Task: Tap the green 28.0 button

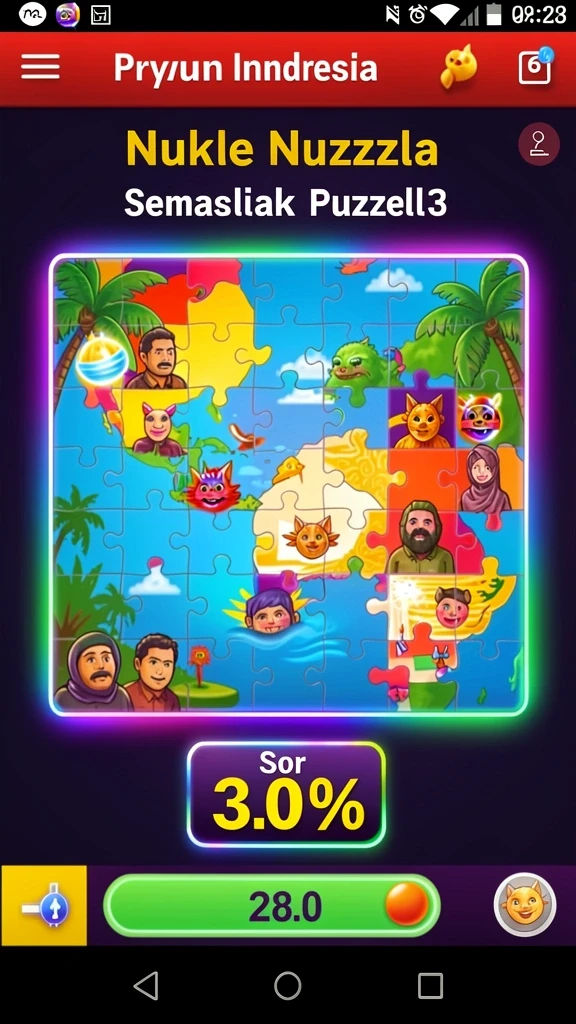Action: (x=272, y=906)
